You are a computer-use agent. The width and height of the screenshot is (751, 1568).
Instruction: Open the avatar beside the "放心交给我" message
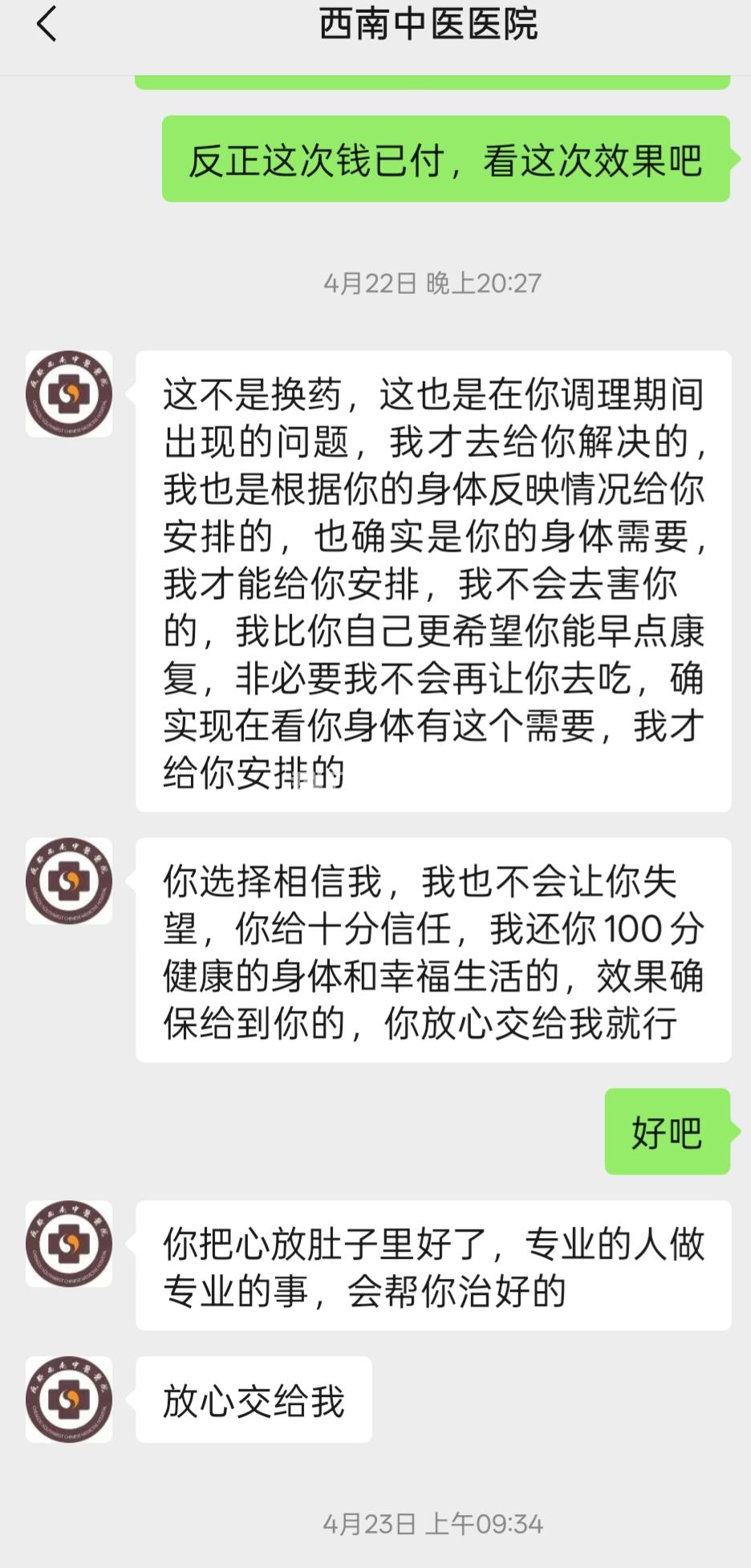[69, 1399]
